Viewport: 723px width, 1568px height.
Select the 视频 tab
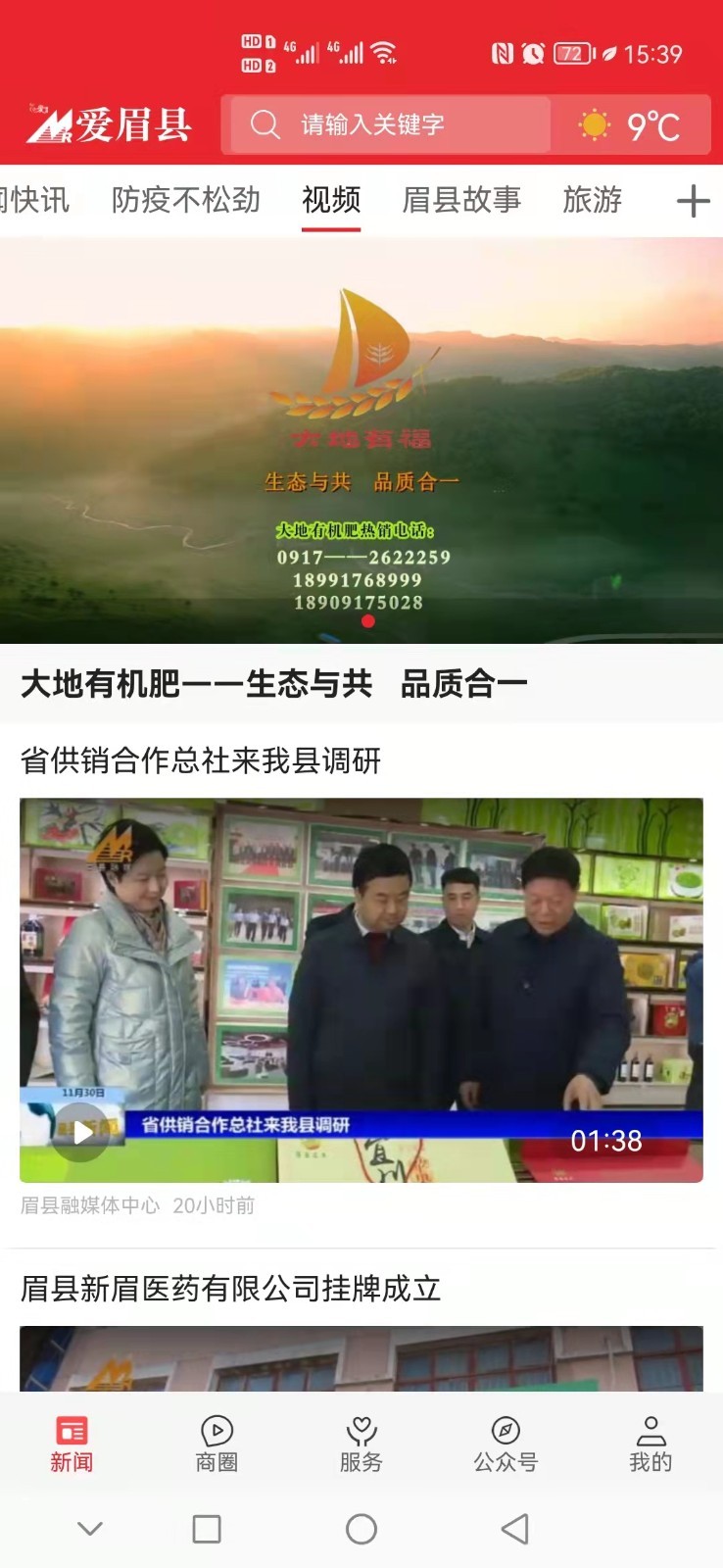point(331,200)
